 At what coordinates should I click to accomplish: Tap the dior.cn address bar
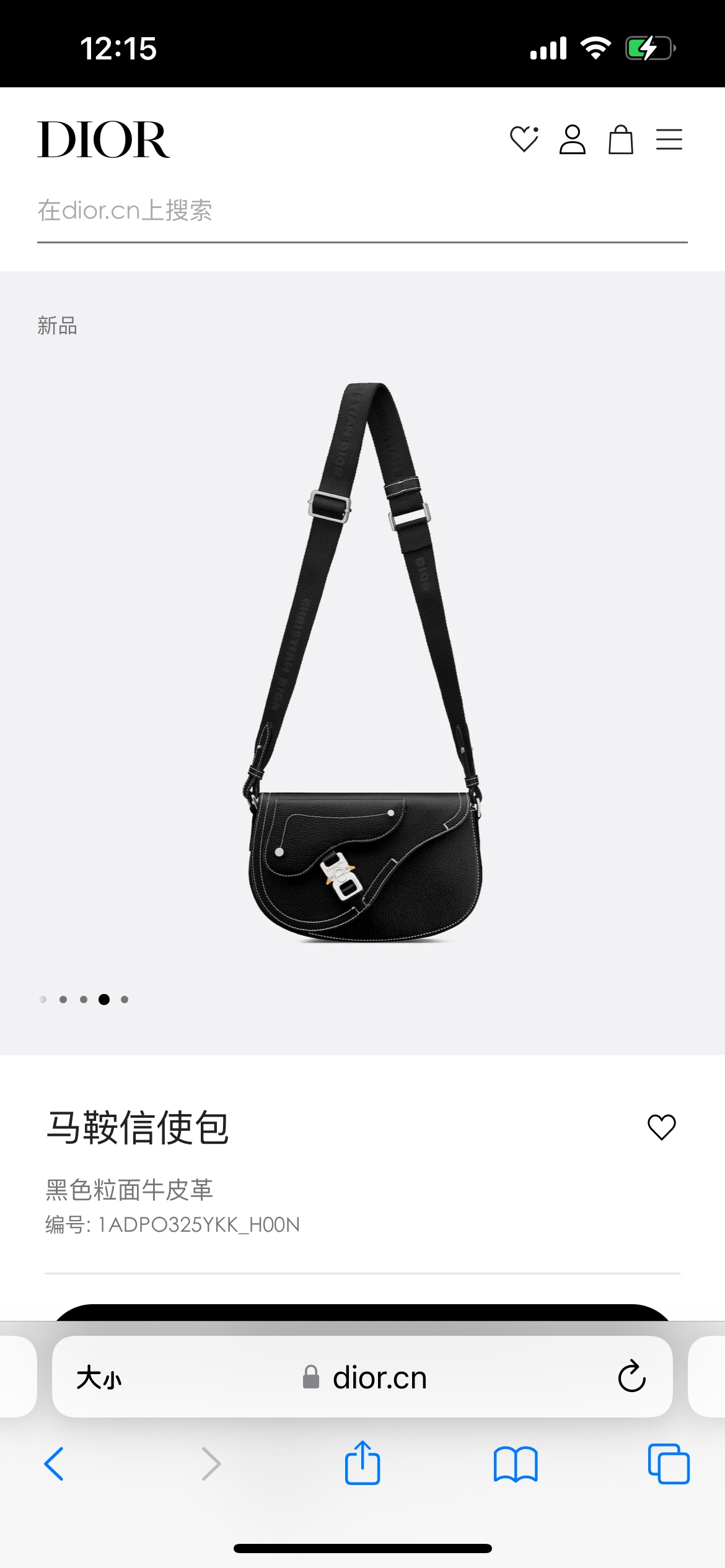(372, 1378)
